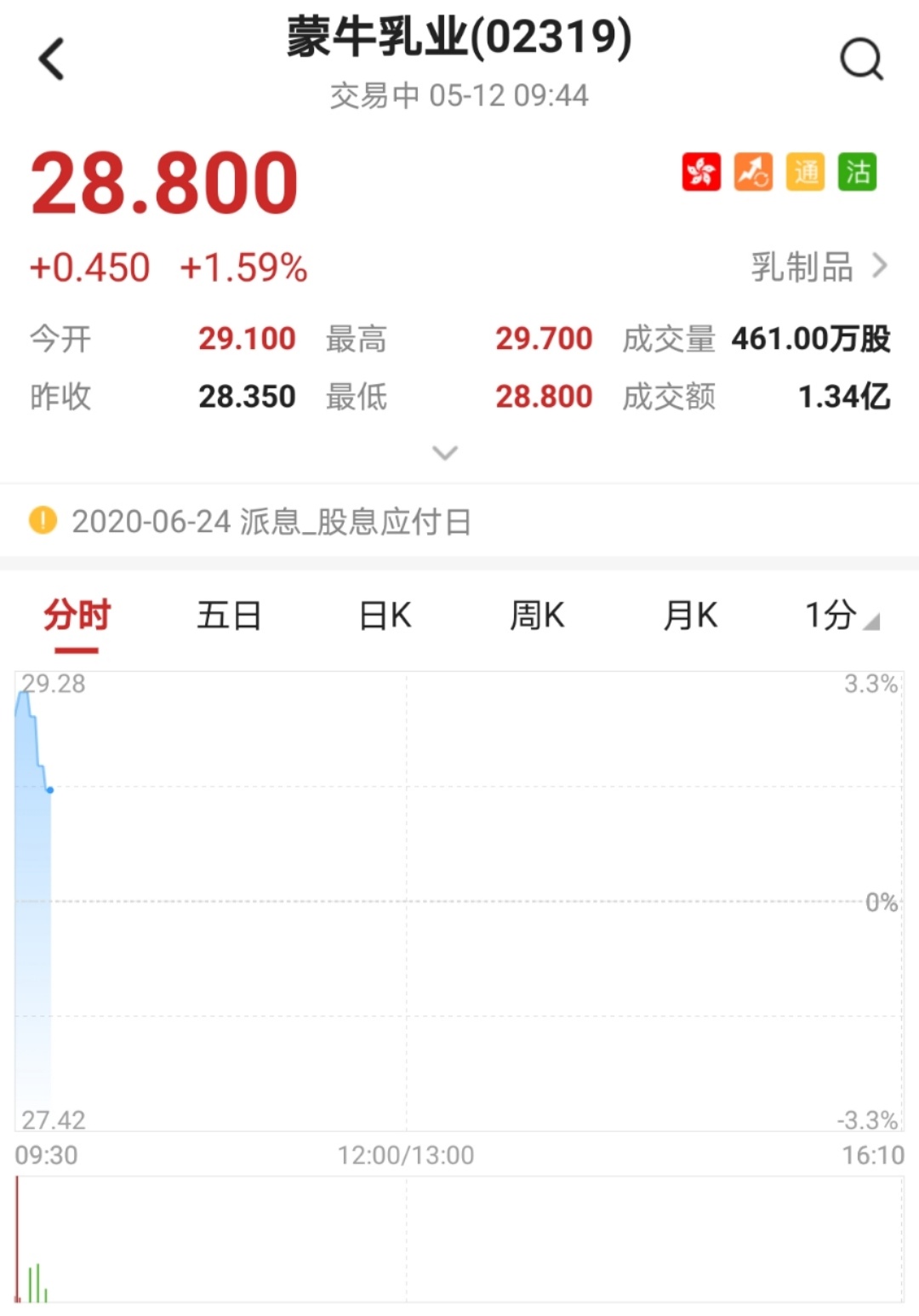The height and width of the screenshot is (1316, 919).
Task: Switch to the 日K chart tab
Action: (x=385, y=615)
